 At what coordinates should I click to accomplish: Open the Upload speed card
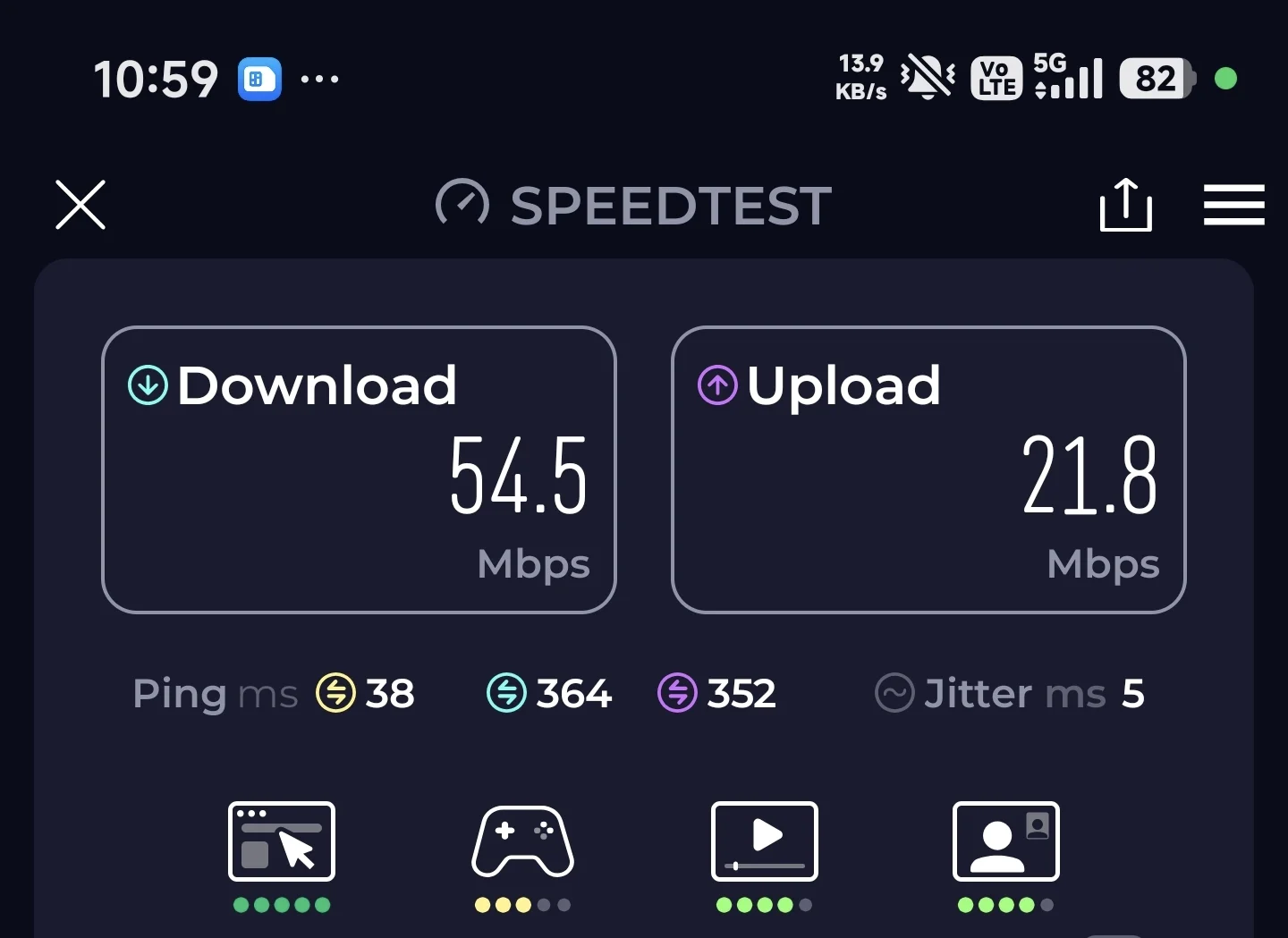click(928, 469)
